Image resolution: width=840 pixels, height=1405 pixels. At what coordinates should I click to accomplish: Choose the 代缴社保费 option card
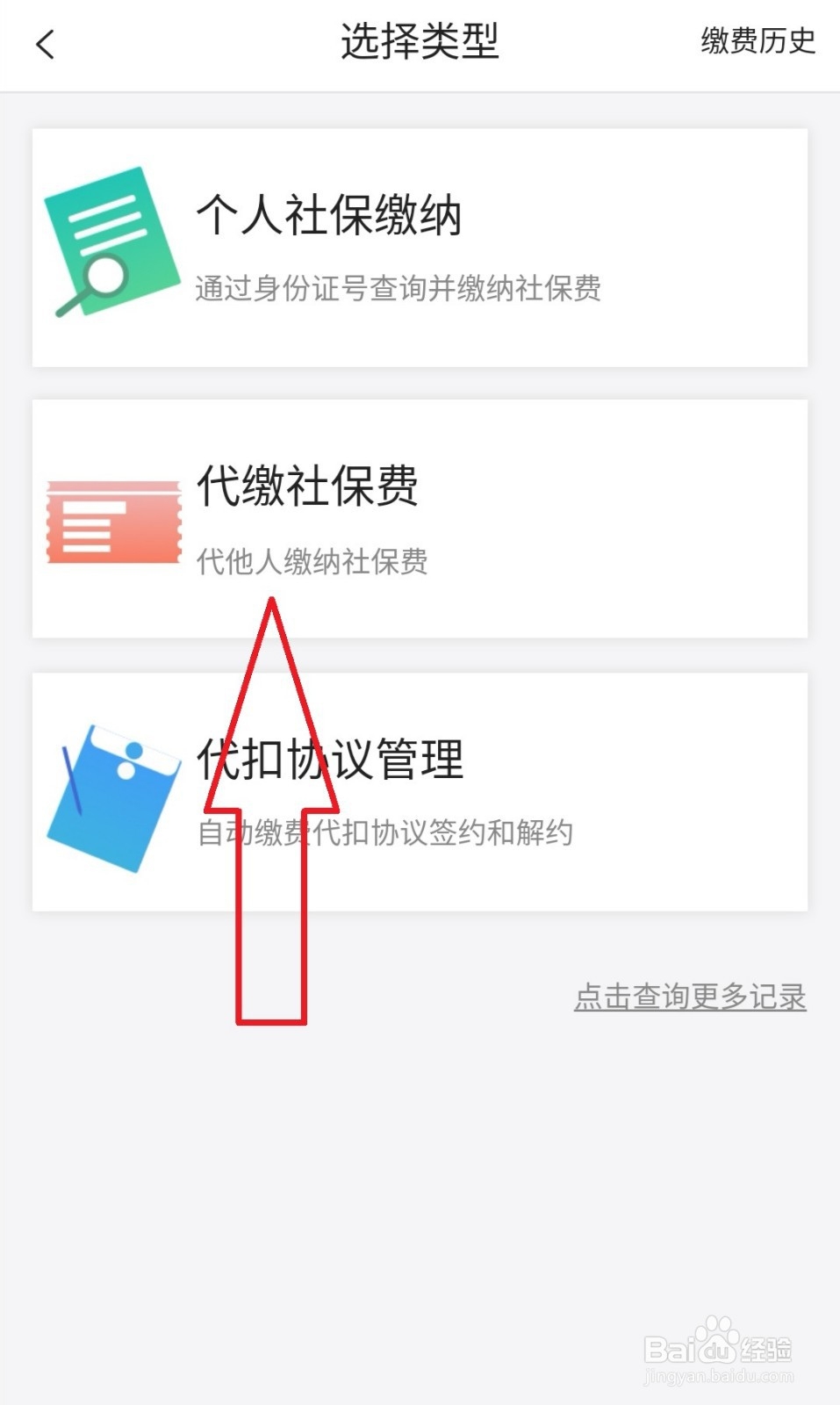coord(420,518)
